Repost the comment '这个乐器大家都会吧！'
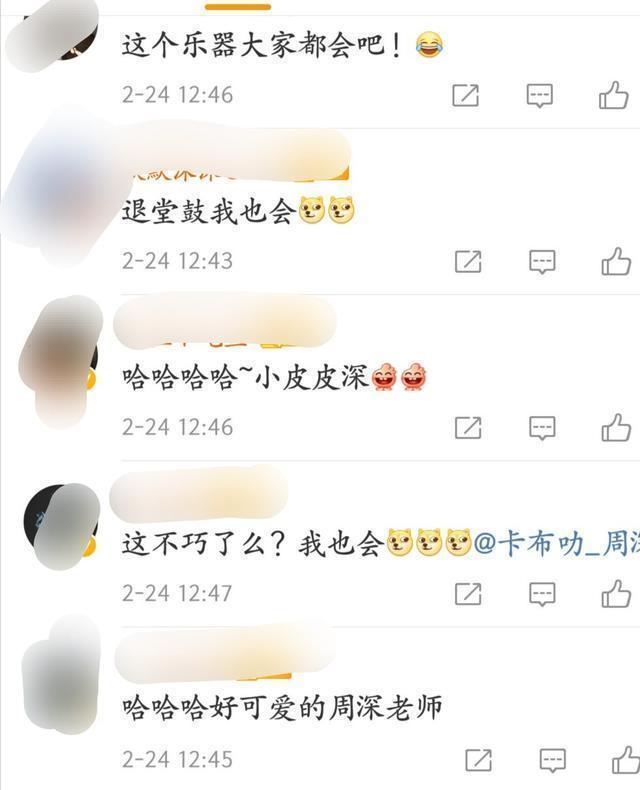640x790 pixels. pos(465,96)
